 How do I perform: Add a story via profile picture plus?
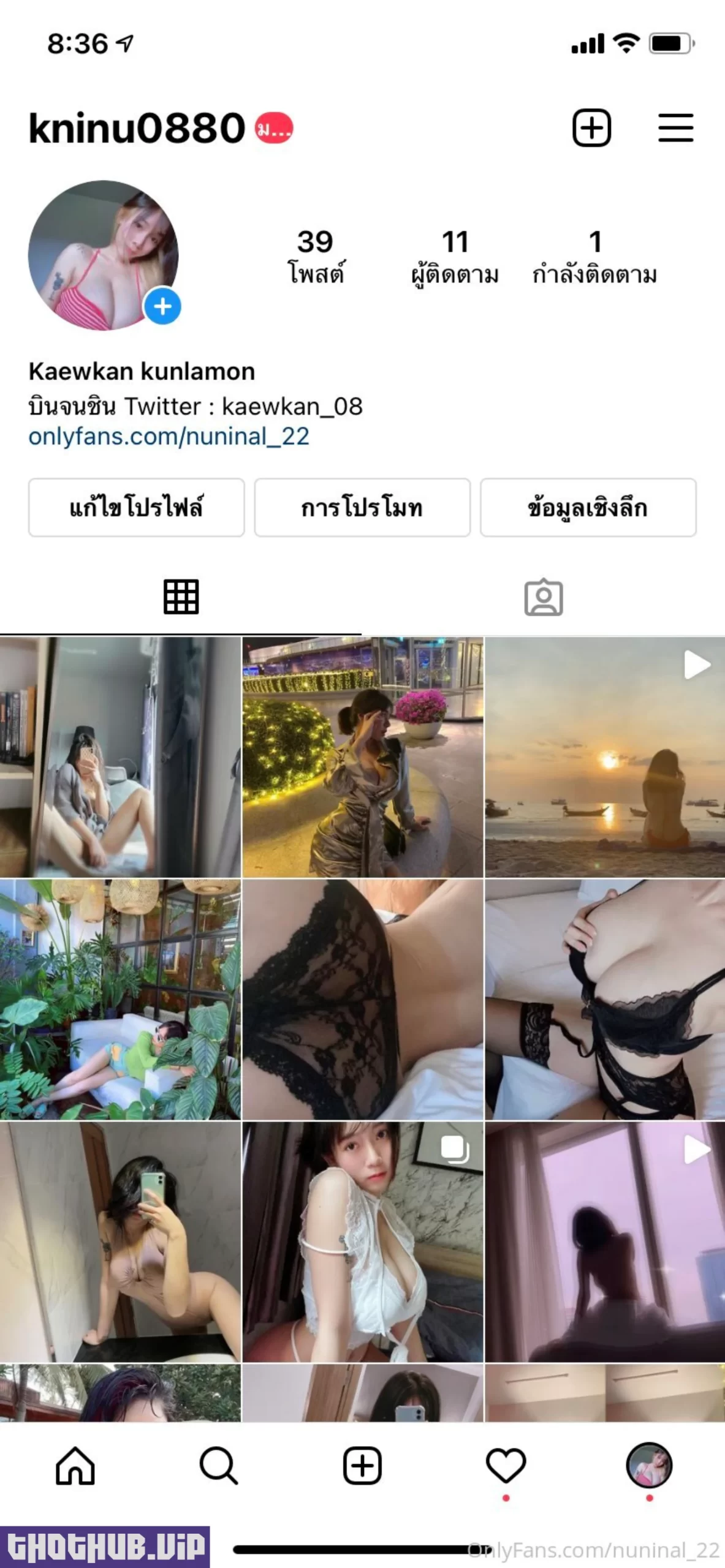pyautogui.click(x=162, y=306)
